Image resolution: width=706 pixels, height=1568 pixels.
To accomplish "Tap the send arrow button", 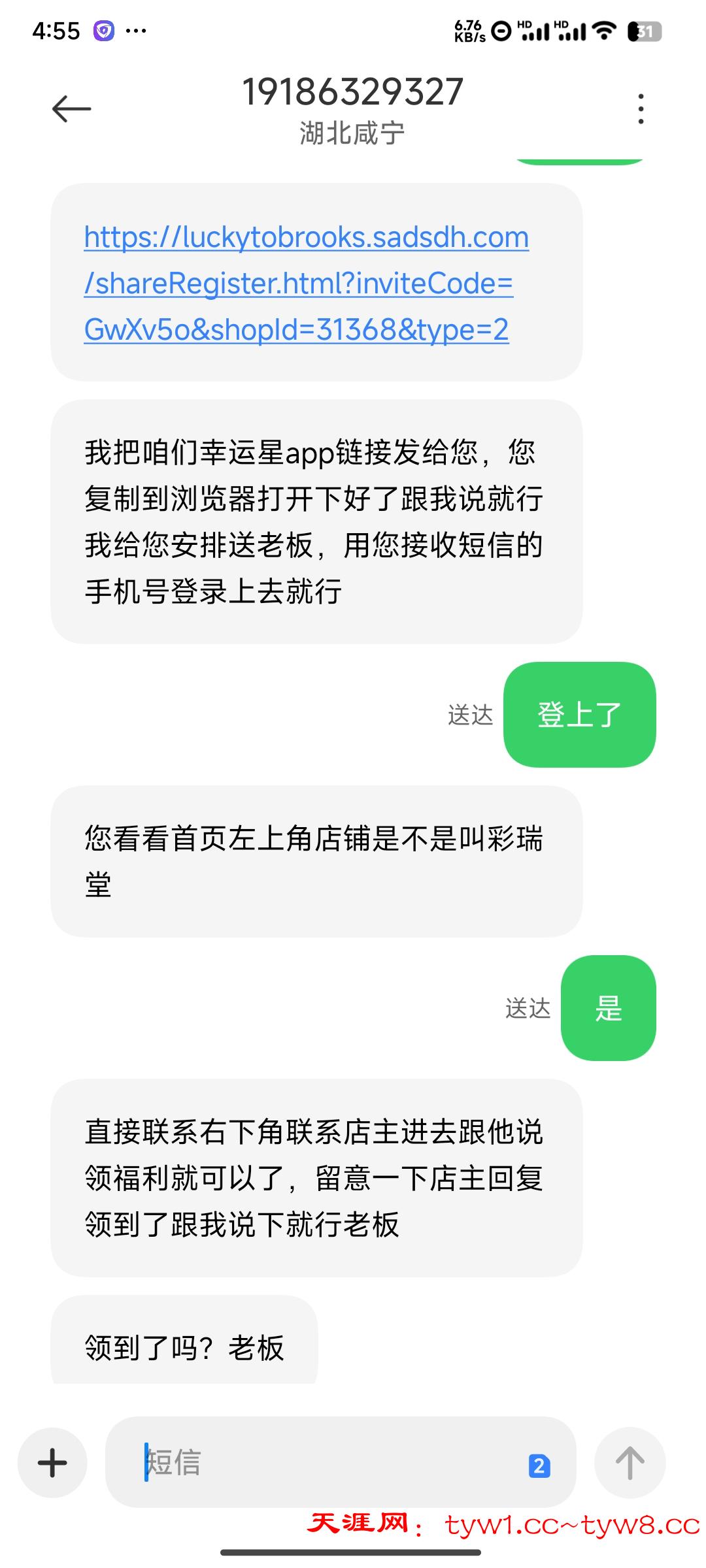I will coord(630,1462).
